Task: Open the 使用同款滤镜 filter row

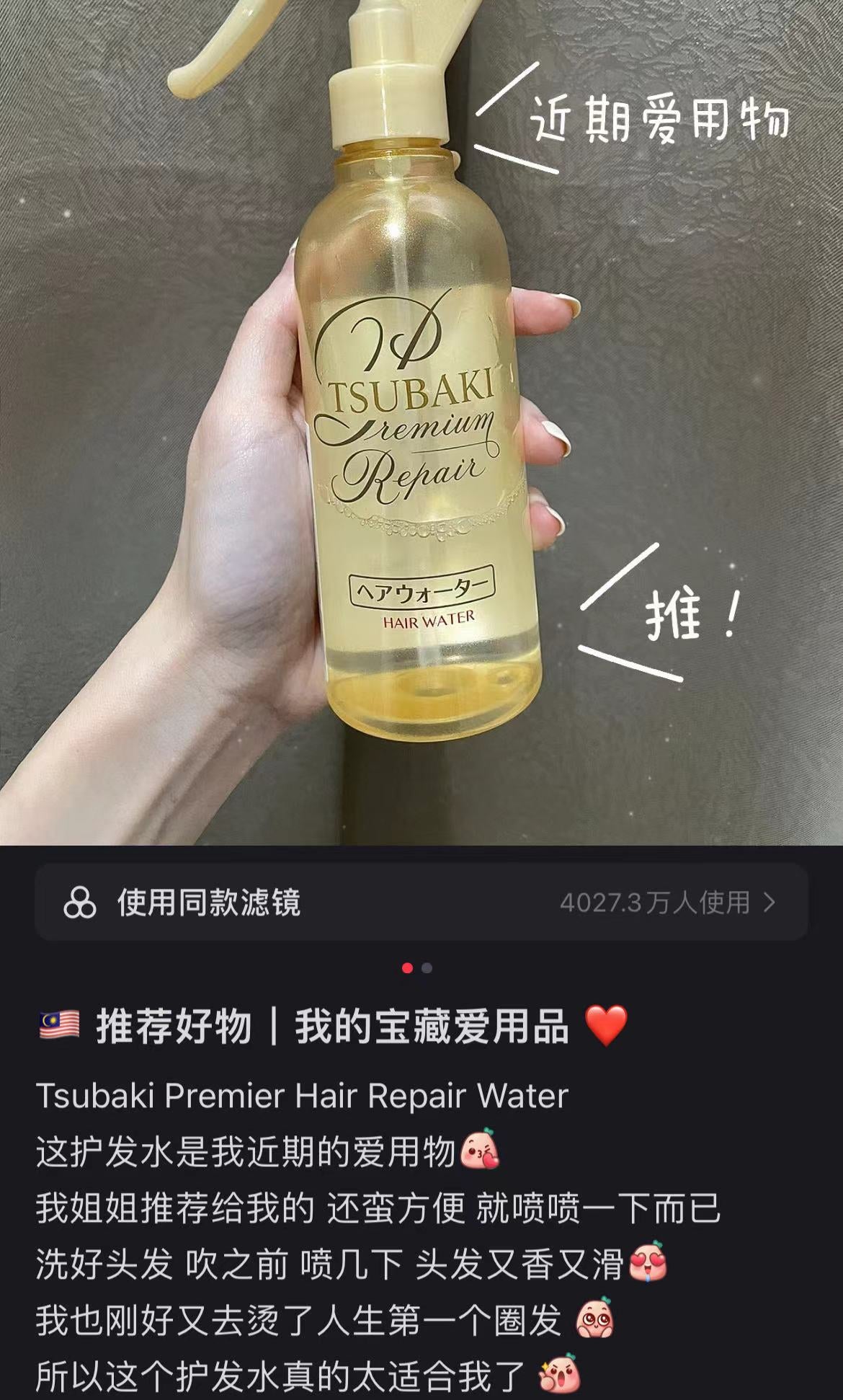Action: coord(421,902)
